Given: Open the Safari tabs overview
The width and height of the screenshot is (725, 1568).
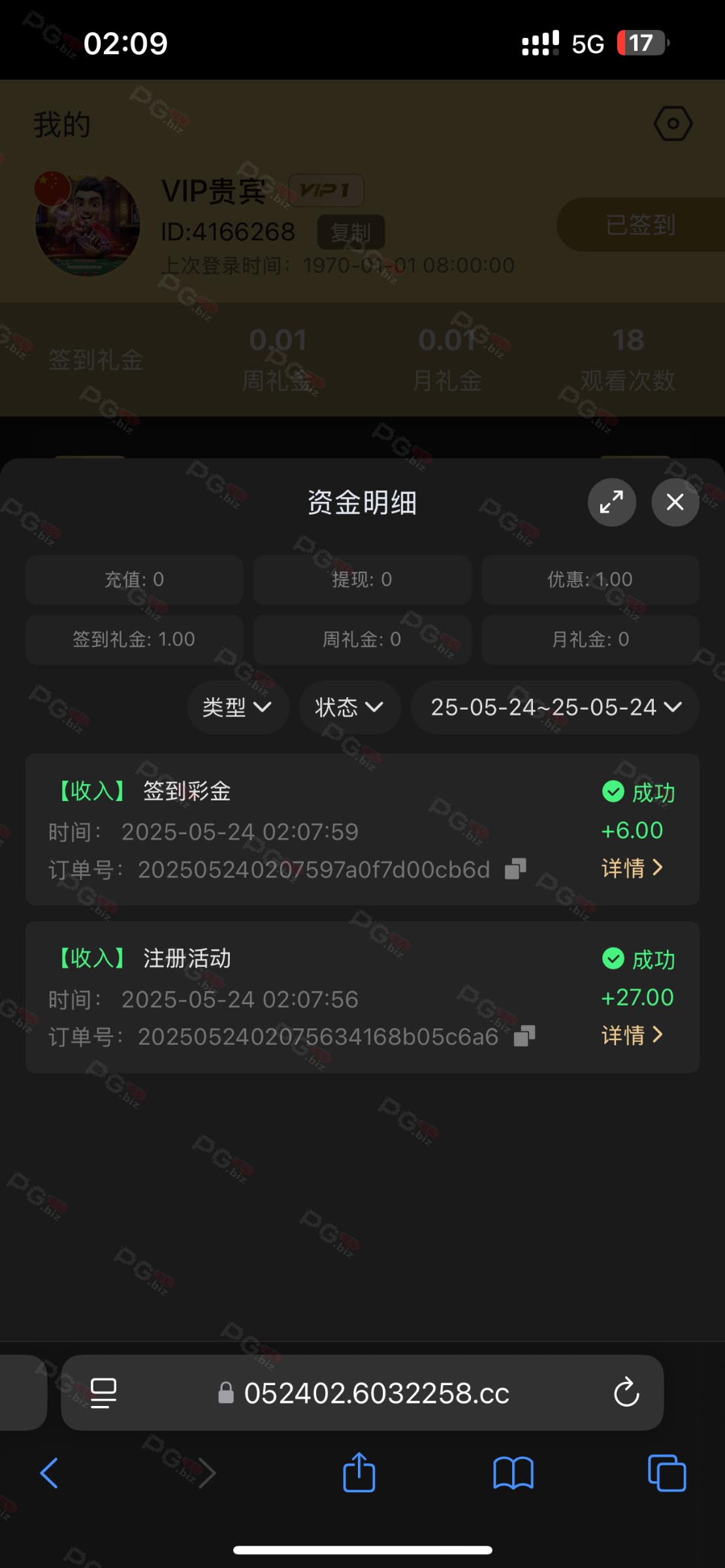Looking at the screenshot, I should coord(667,1473).
